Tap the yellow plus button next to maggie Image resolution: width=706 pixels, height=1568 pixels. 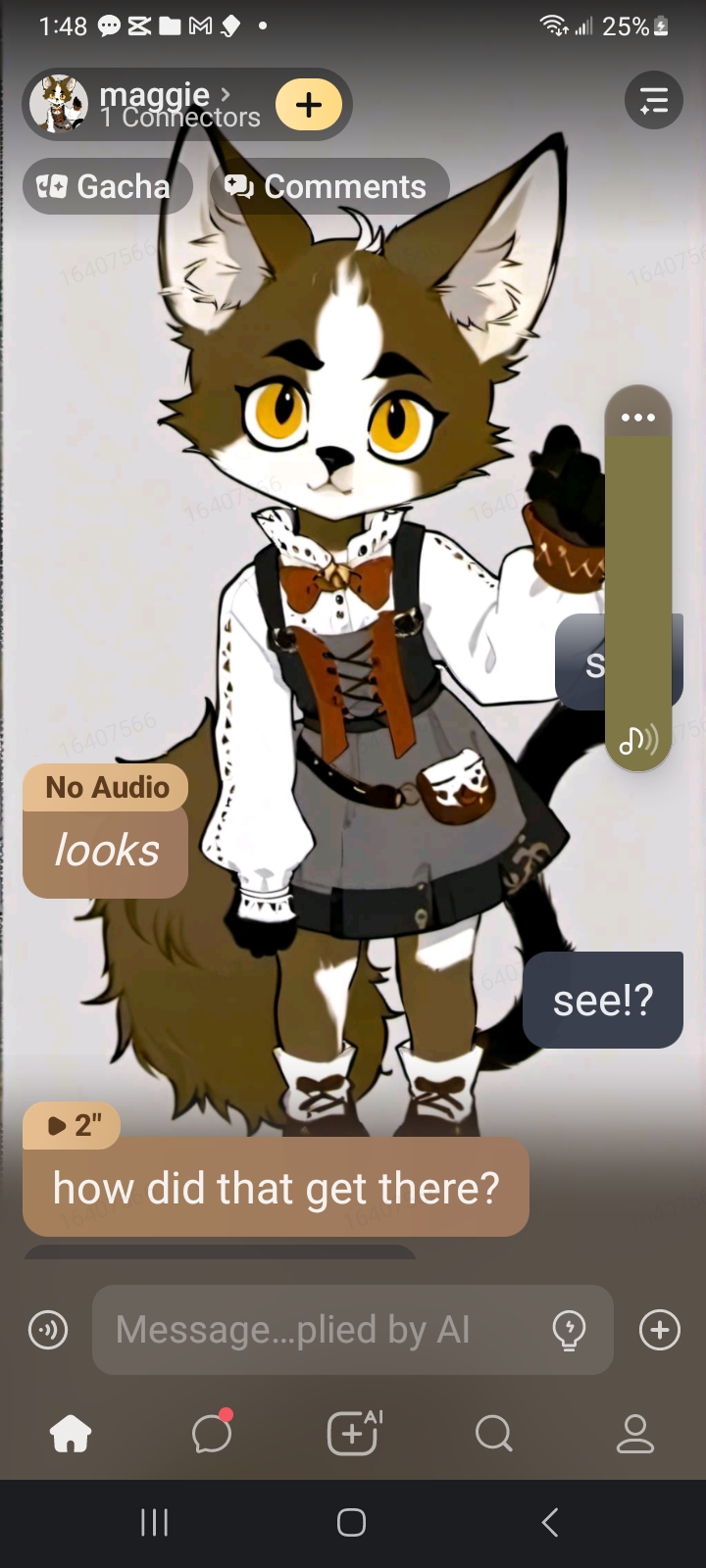309,105
